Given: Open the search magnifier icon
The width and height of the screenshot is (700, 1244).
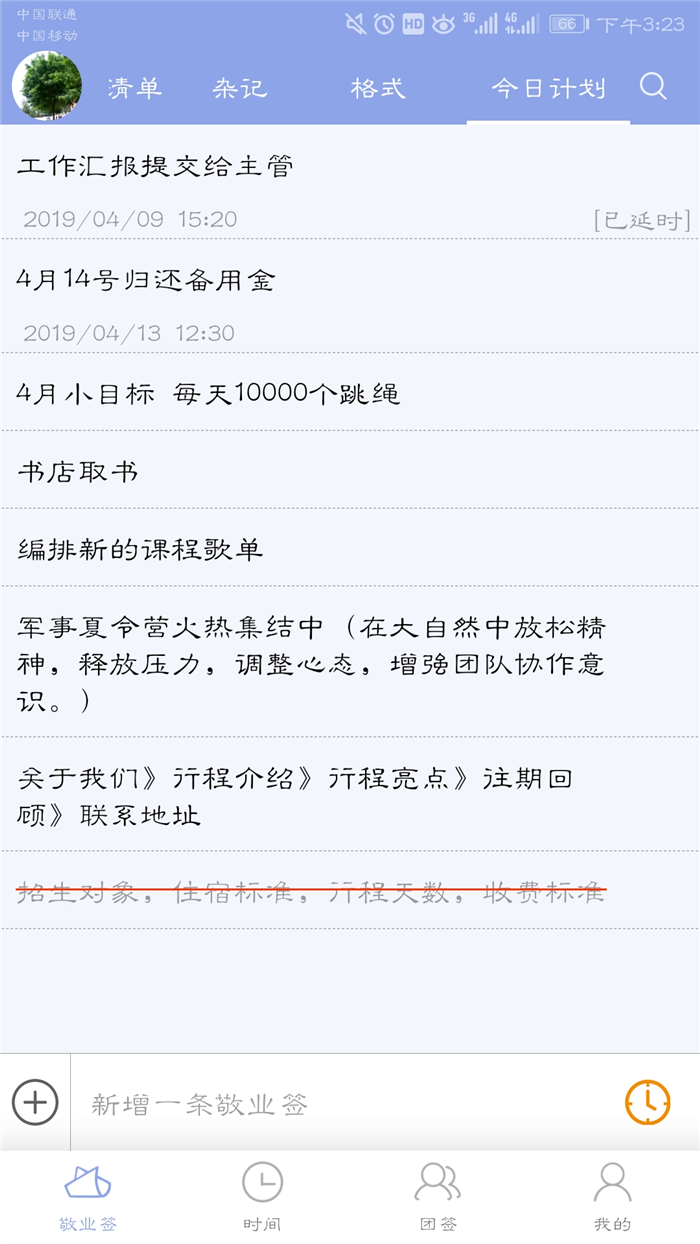Looking at the screenshot, I should (653, 87).
